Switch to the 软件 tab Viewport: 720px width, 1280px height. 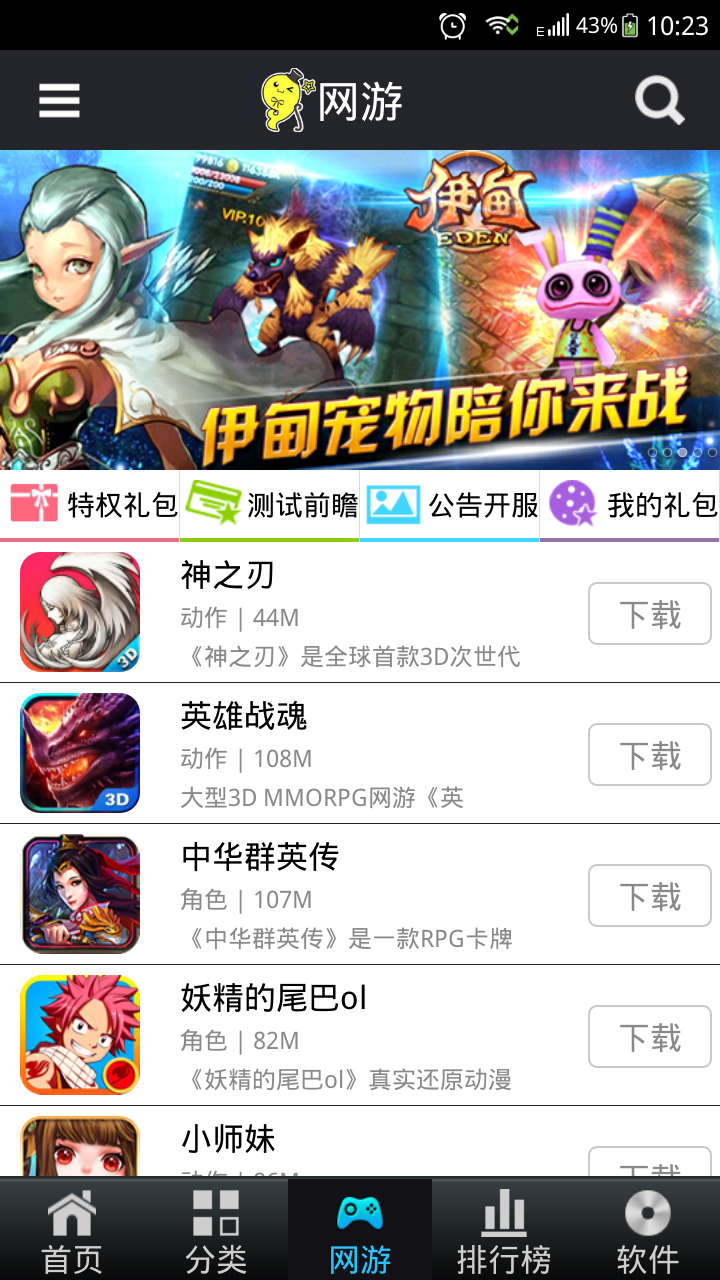click(x=648, y=1230)
